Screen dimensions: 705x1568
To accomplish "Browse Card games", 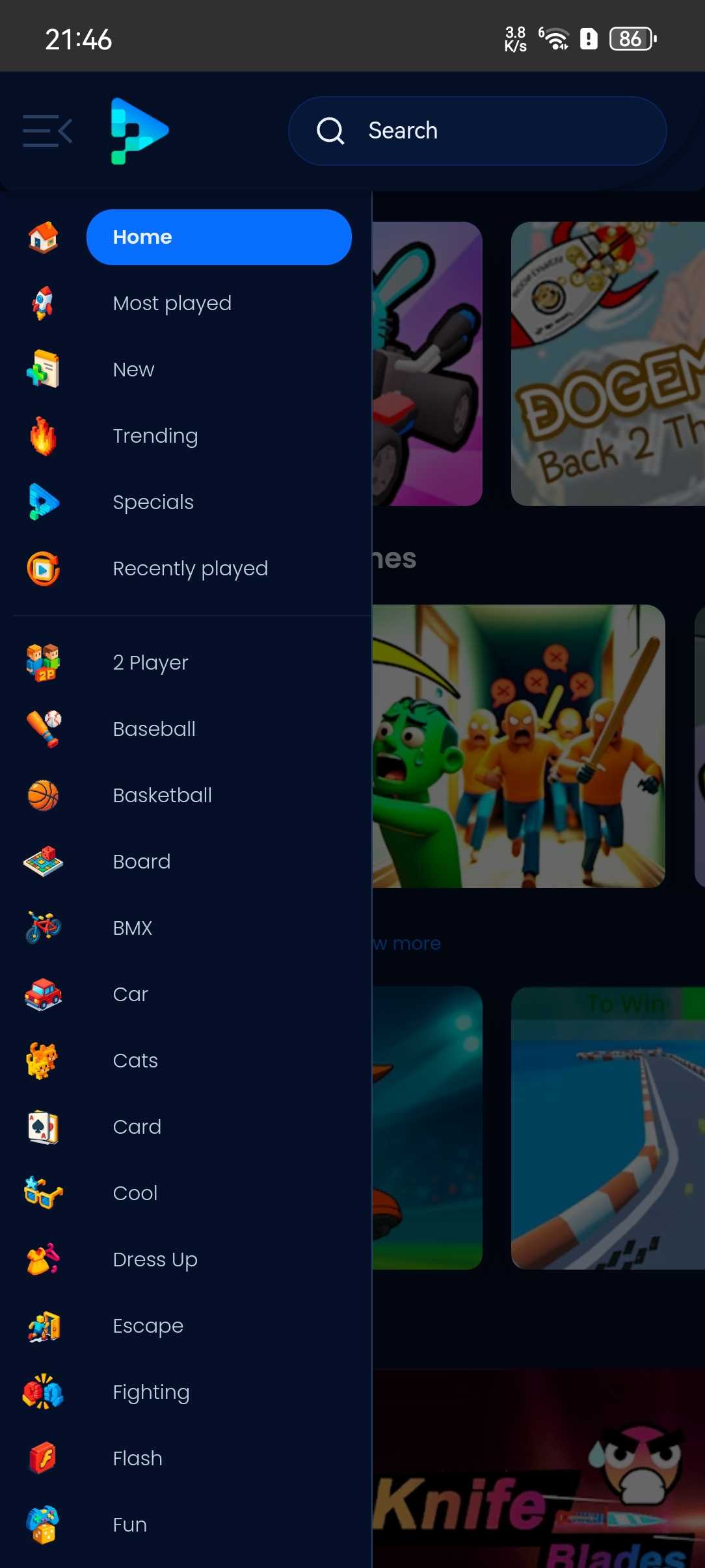I will 137,1127.
